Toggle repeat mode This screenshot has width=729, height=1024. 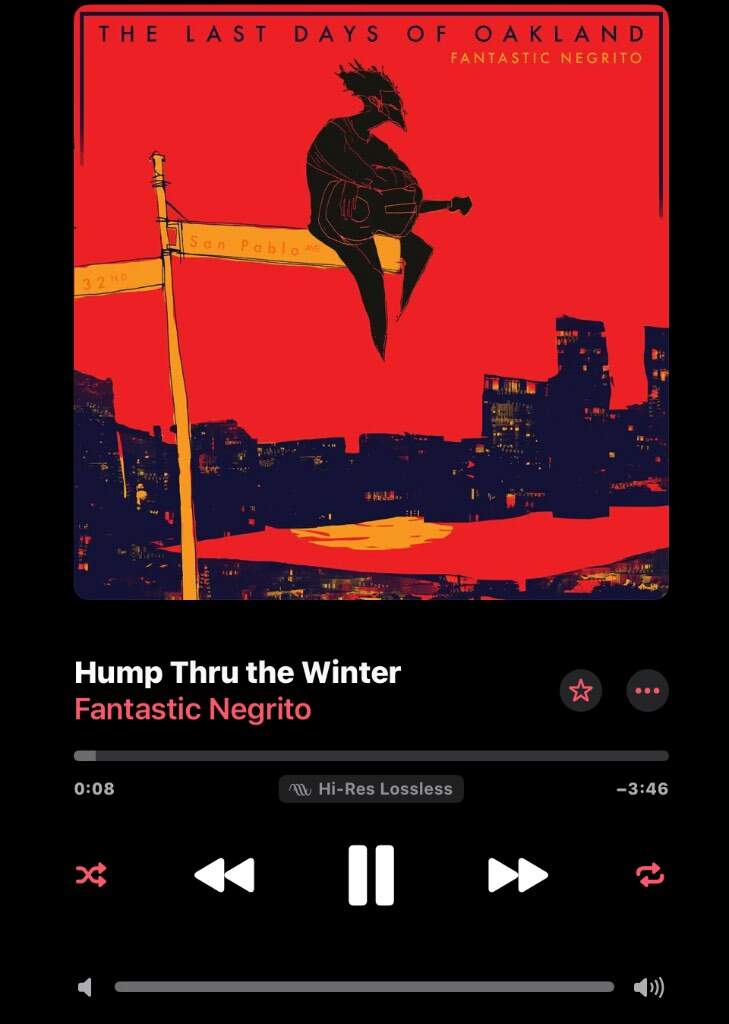pyautogui.click(x=650, y=876)
